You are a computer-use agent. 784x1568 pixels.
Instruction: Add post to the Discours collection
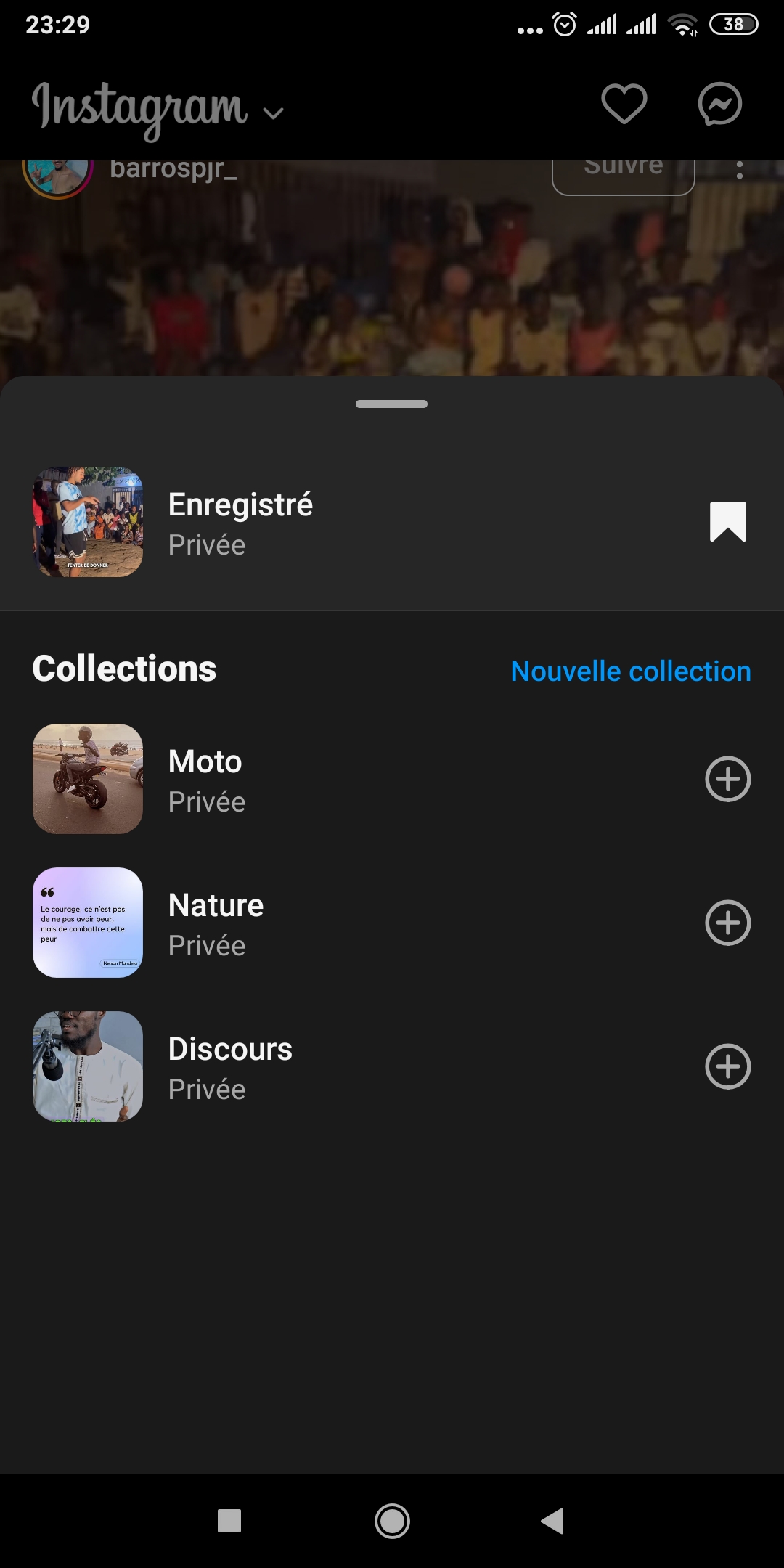tap(727, 1066)
